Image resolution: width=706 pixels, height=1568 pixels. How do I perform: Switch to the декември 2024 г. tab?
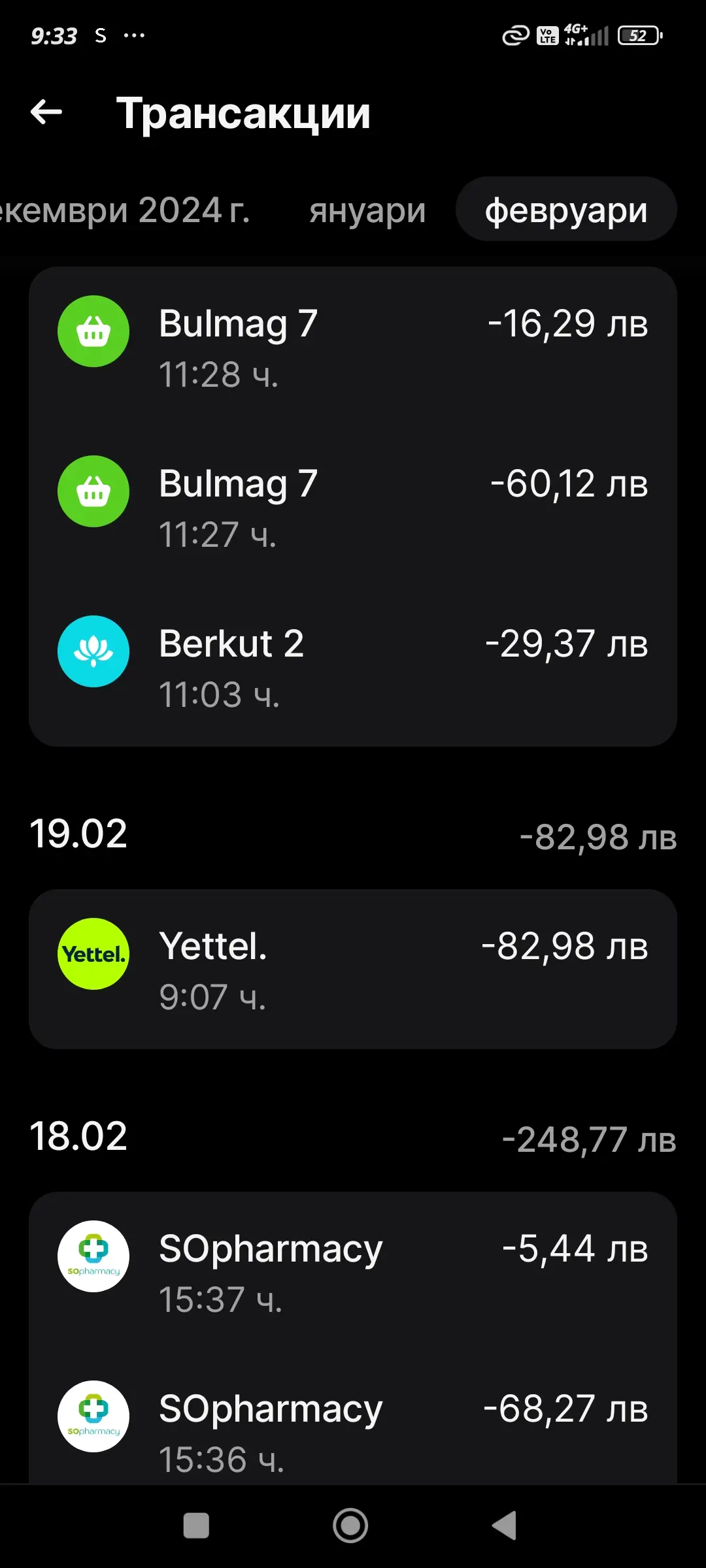tap(125, 210)
